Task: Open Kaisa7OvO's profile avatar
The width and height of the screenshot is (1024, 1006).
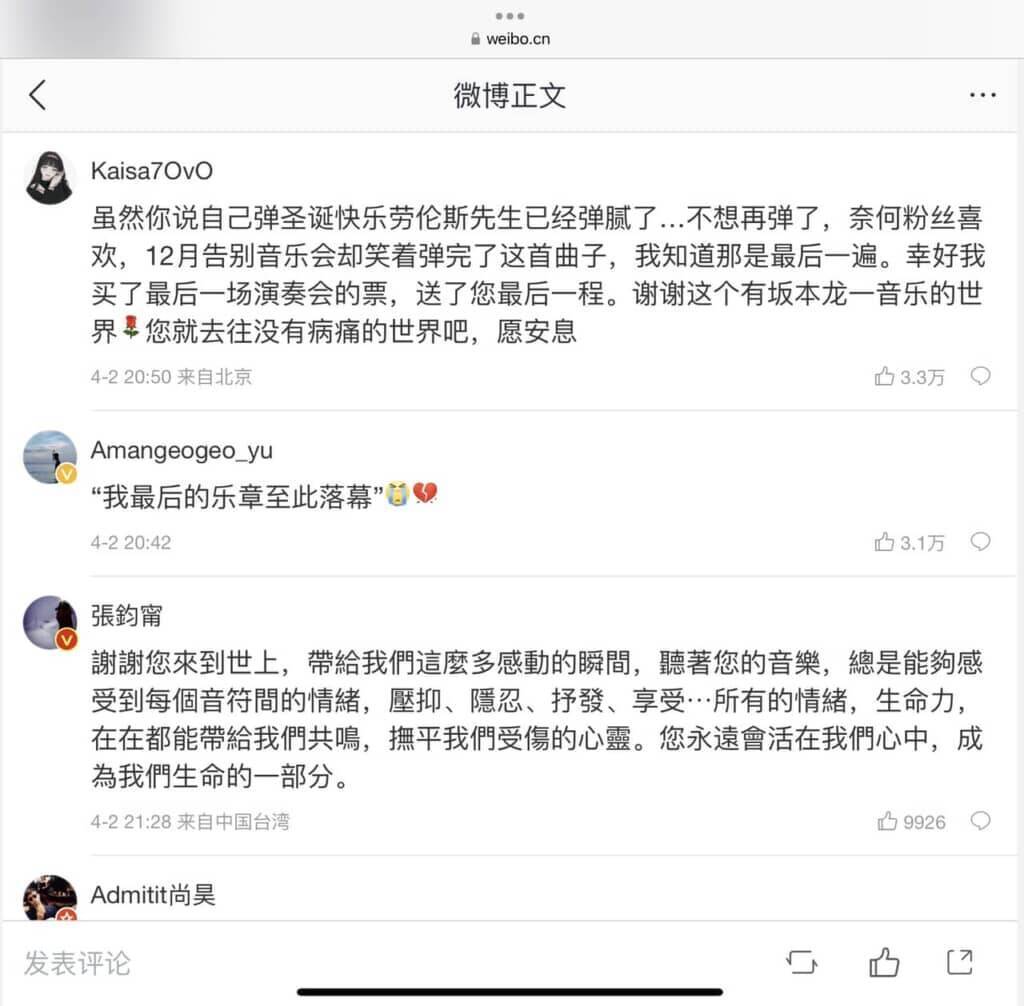Action: coord(50,178)
